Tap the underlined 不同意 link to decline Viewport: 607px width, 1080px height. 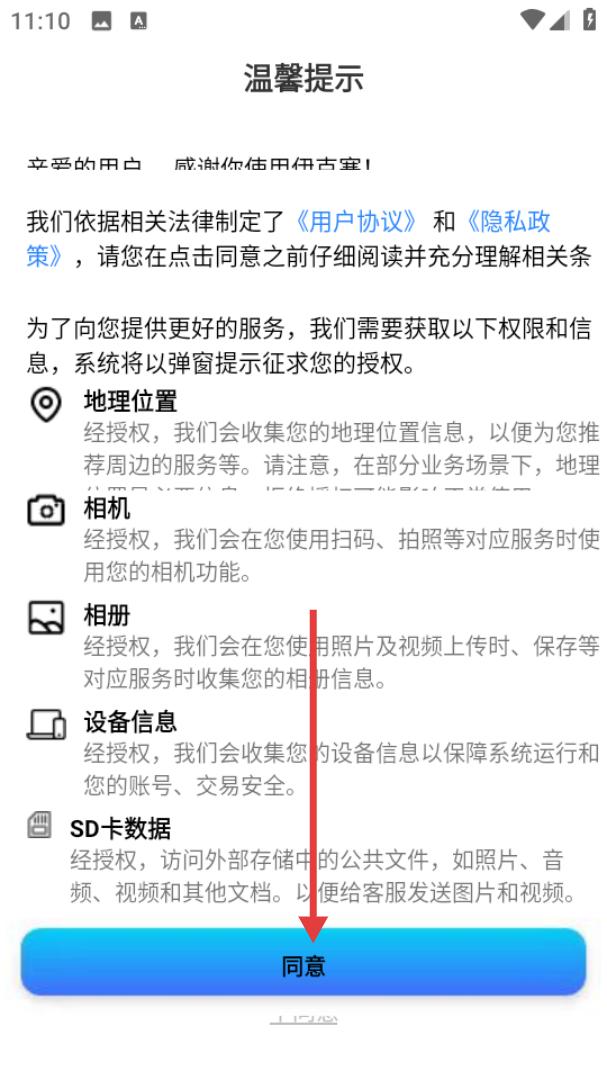303,1015
